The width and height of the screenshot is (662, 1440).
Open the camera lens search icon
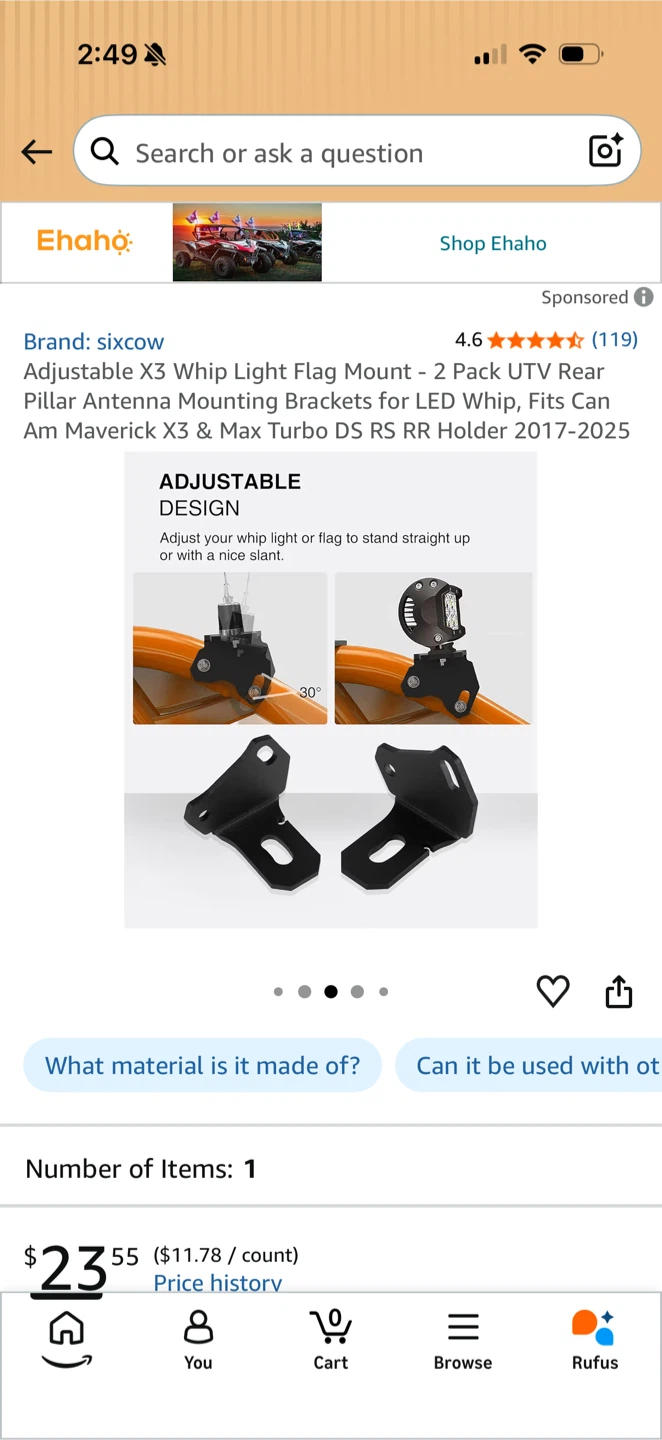point(606,151)
